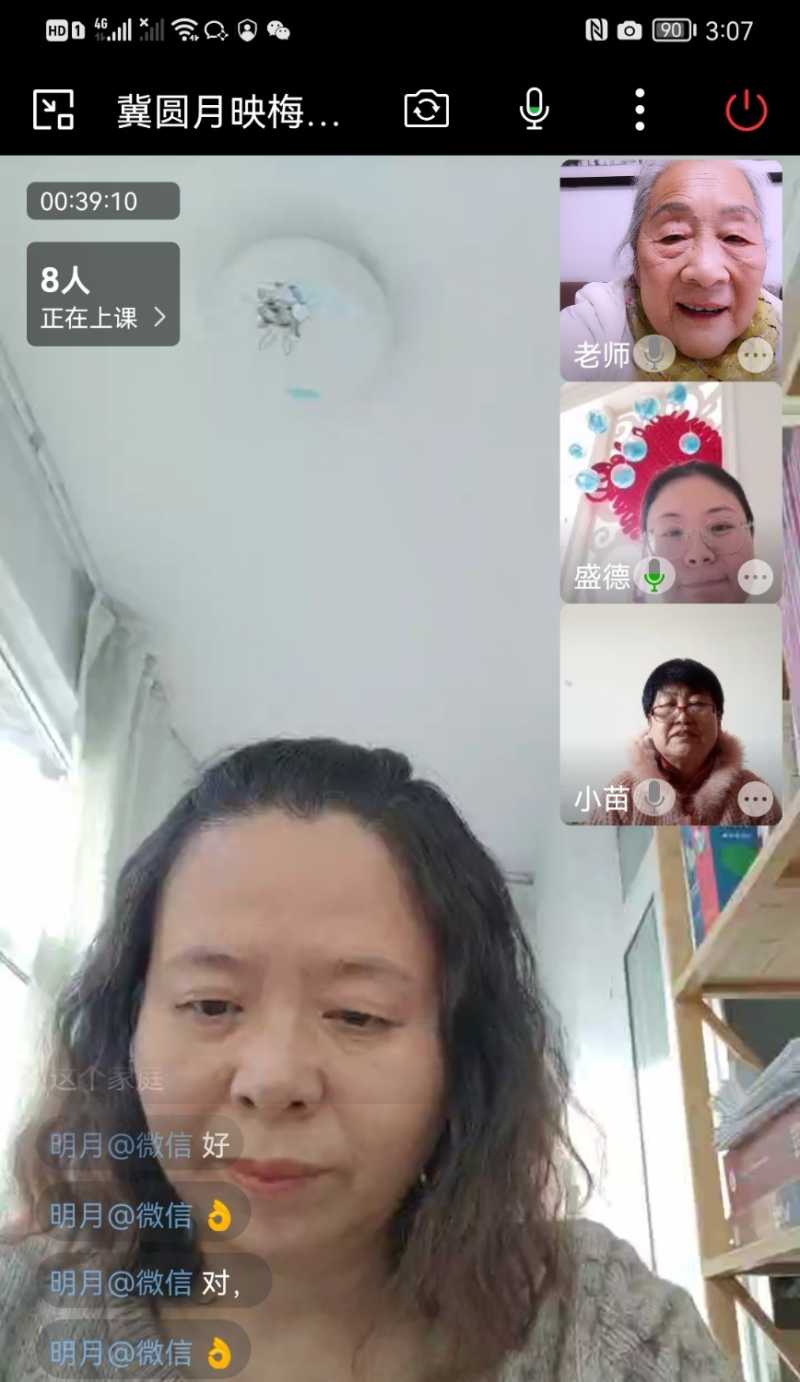Unmute 小苗's microphone
Image resolution: width=800 pixels, height=1382 pixels.
pyautogui.click(x=655, y=798)
